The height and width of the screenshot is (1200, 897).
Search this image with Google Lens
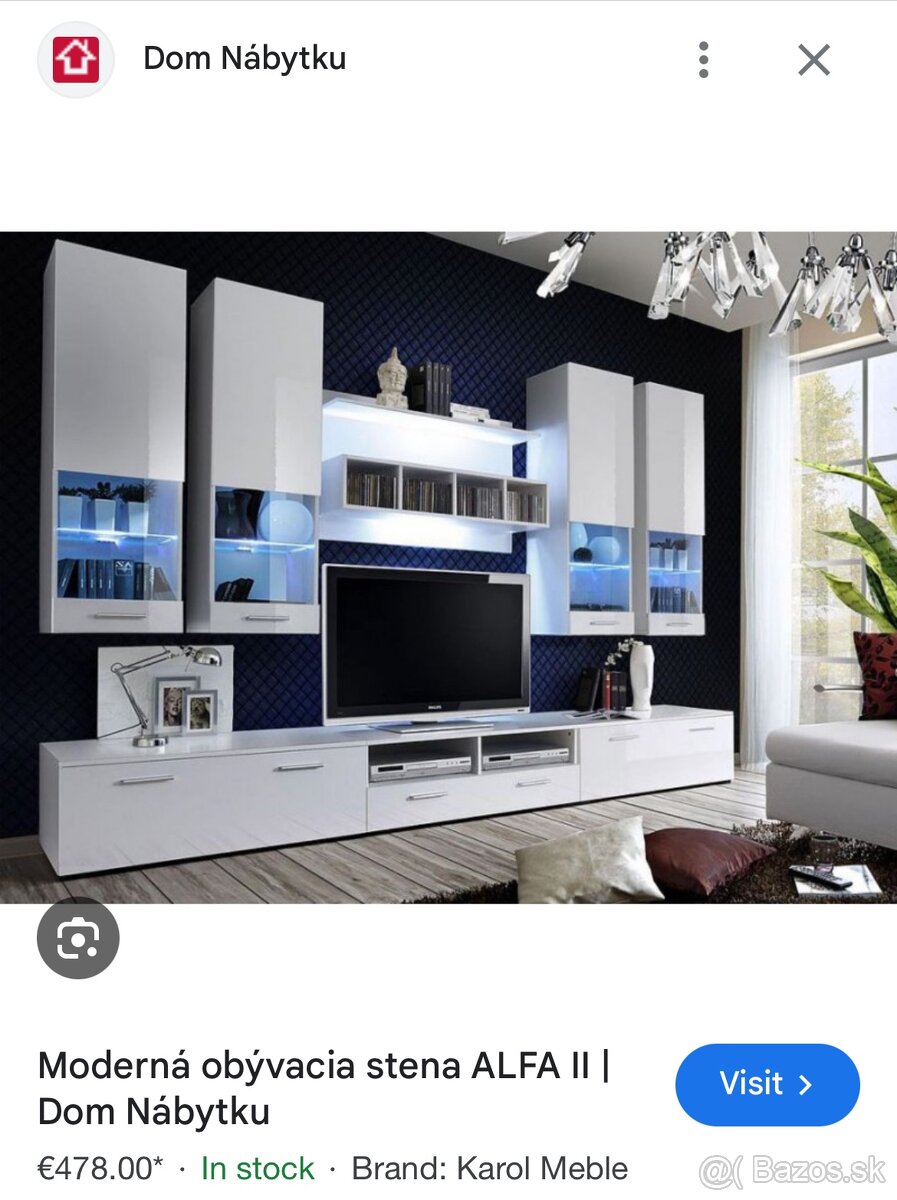pos(78,938)
